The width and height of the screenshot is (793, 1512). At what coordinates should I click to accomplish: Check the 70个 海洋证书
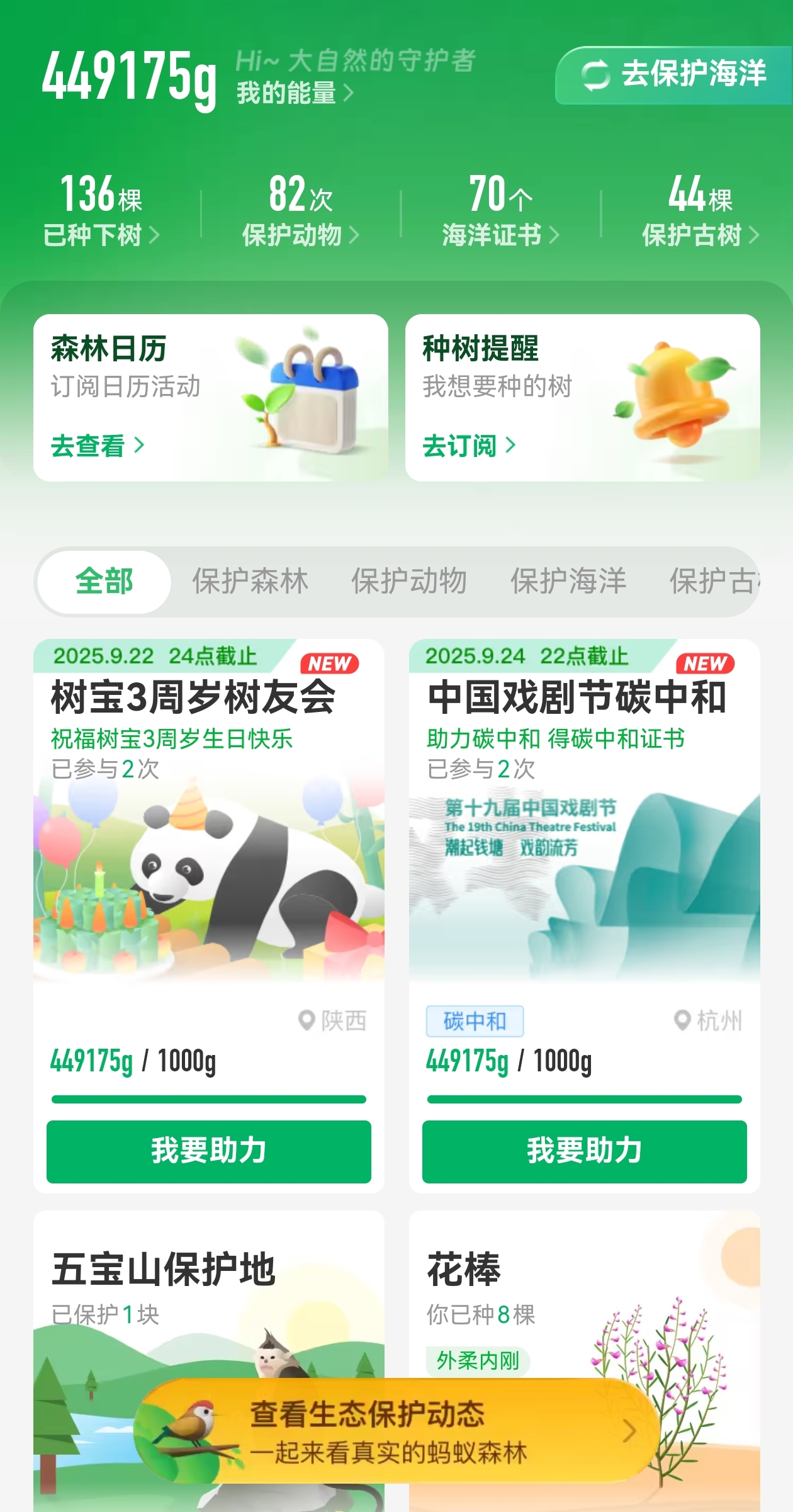point(500,210)
